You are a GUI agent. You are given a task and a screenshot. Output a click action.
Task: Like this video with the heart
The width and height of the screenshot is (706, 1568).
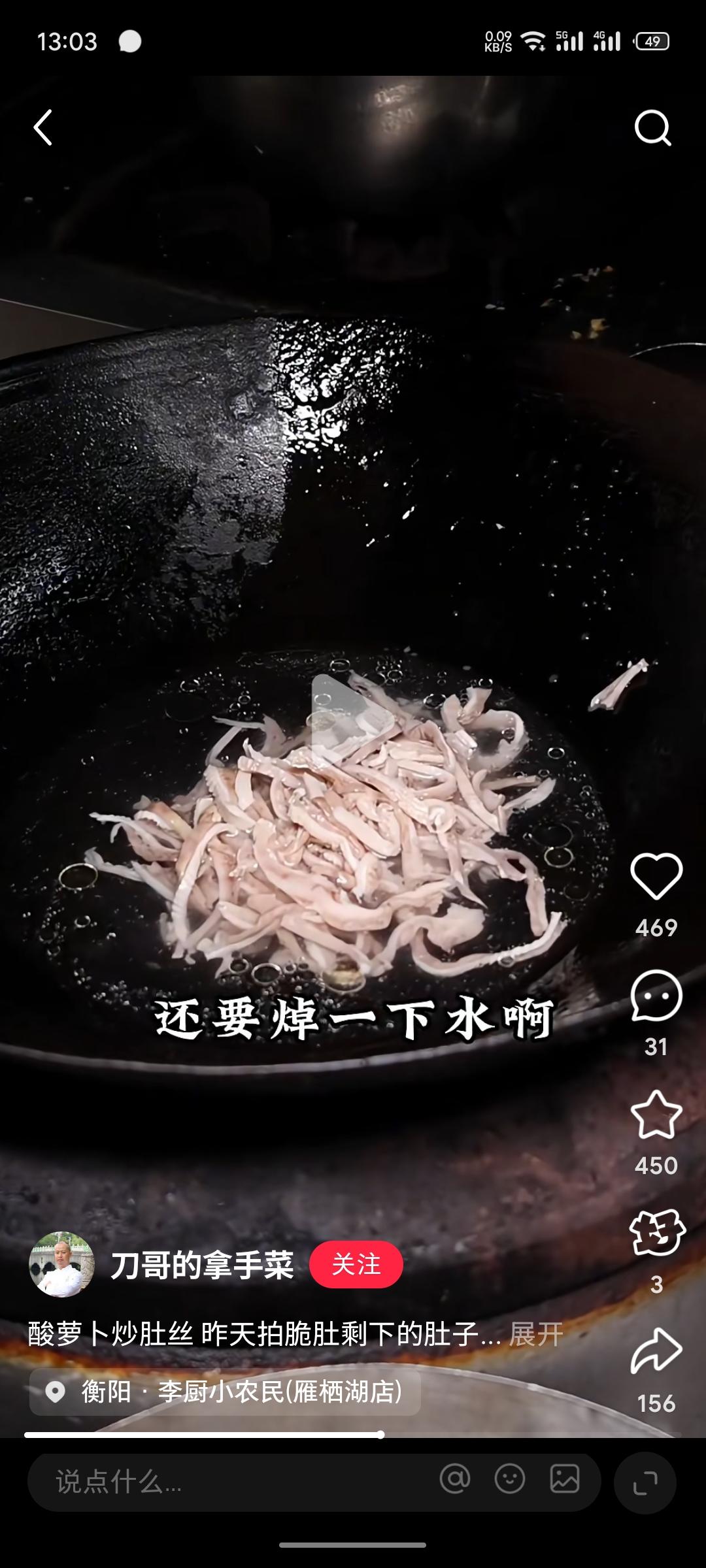pos(656,877)
